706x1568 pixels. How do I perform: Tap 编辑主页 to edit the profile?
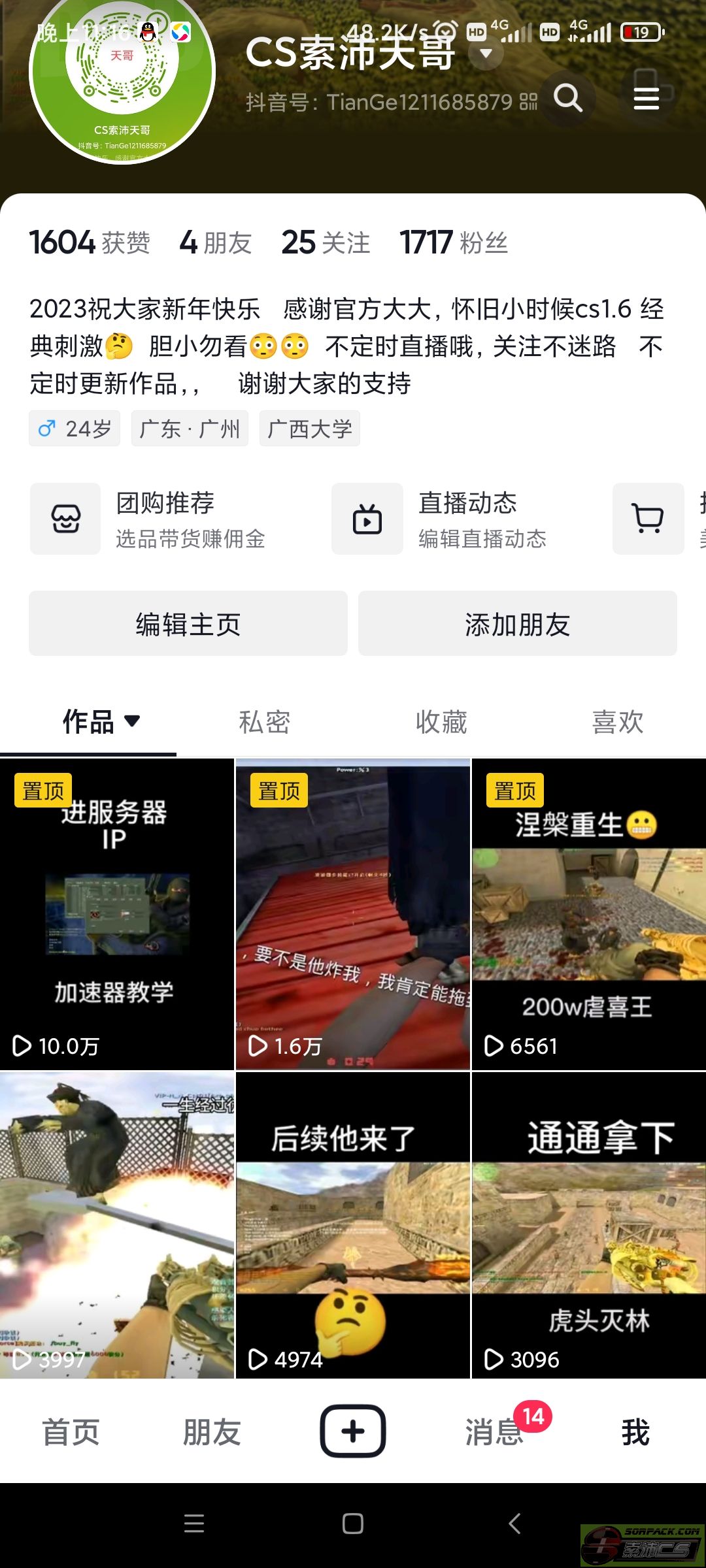[x=188, y=624]
